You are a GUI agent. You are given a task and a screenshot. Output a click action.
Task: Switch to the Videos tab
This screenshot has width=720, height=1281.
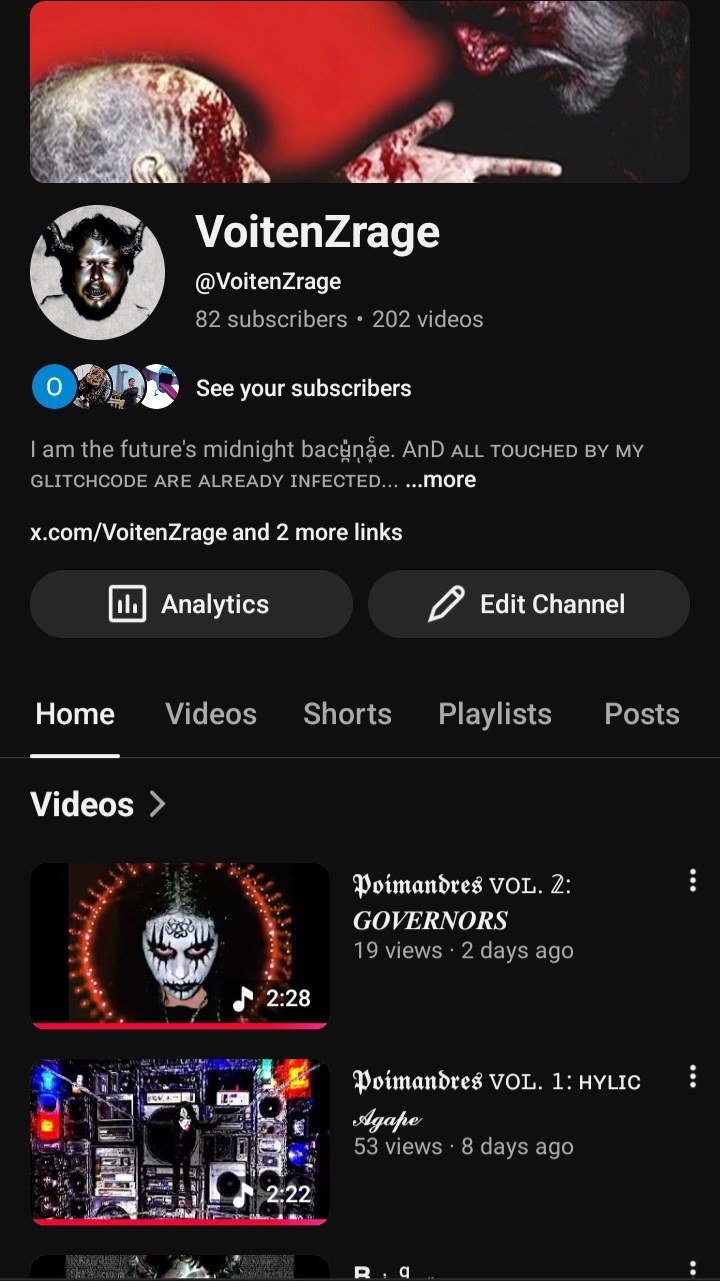point(211,714)
